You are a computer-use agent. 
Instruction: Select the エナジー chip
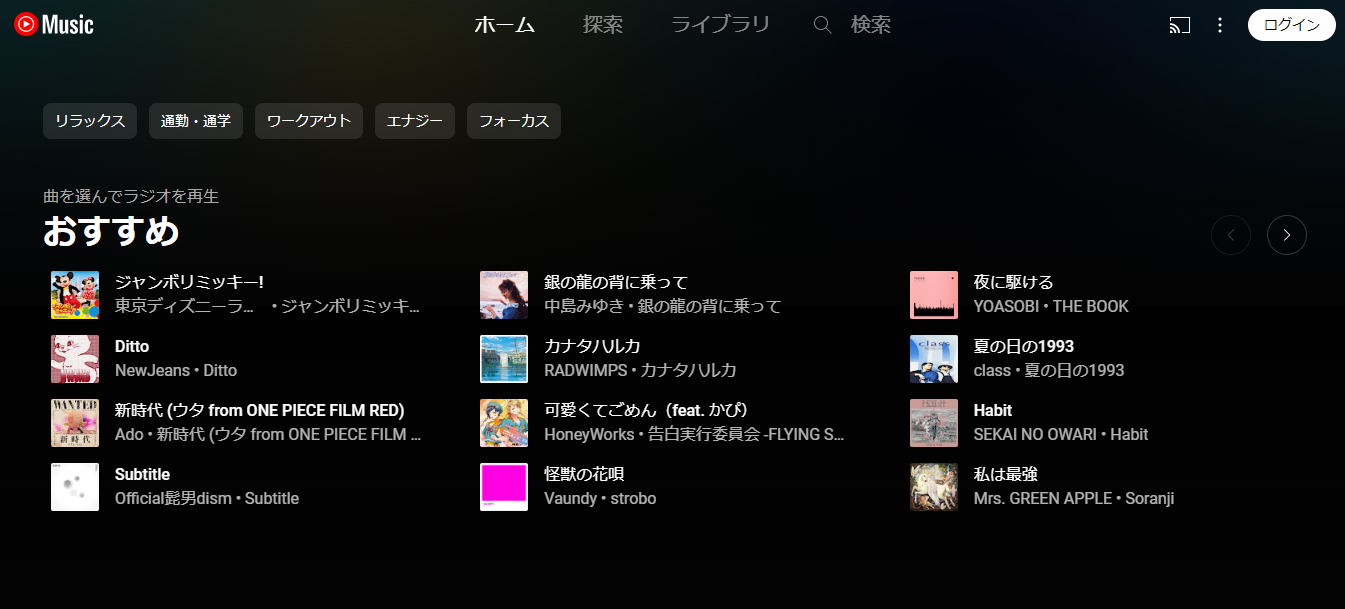[414, 121]
